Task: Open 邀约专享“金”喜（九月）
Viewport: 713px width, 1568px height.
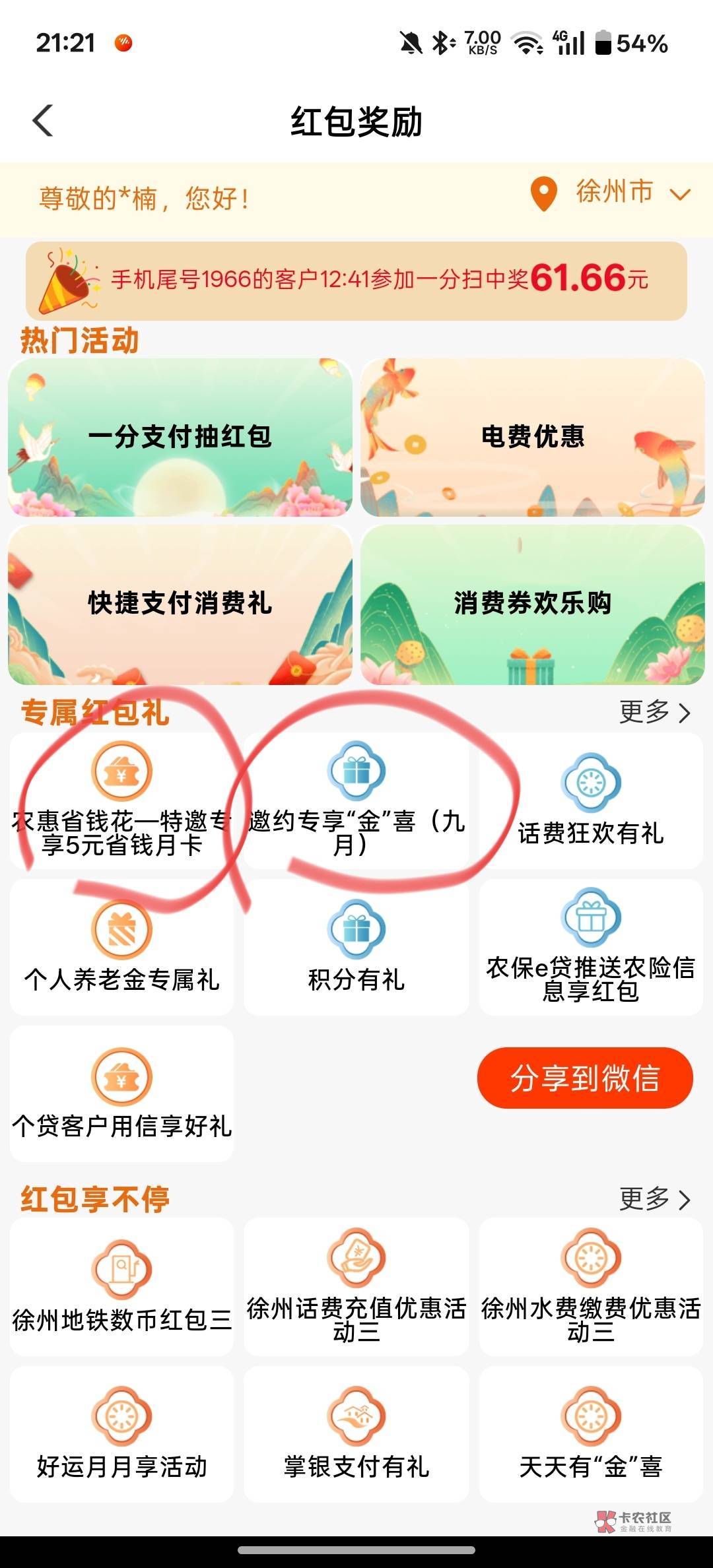Action: click(x=356, y=800)
